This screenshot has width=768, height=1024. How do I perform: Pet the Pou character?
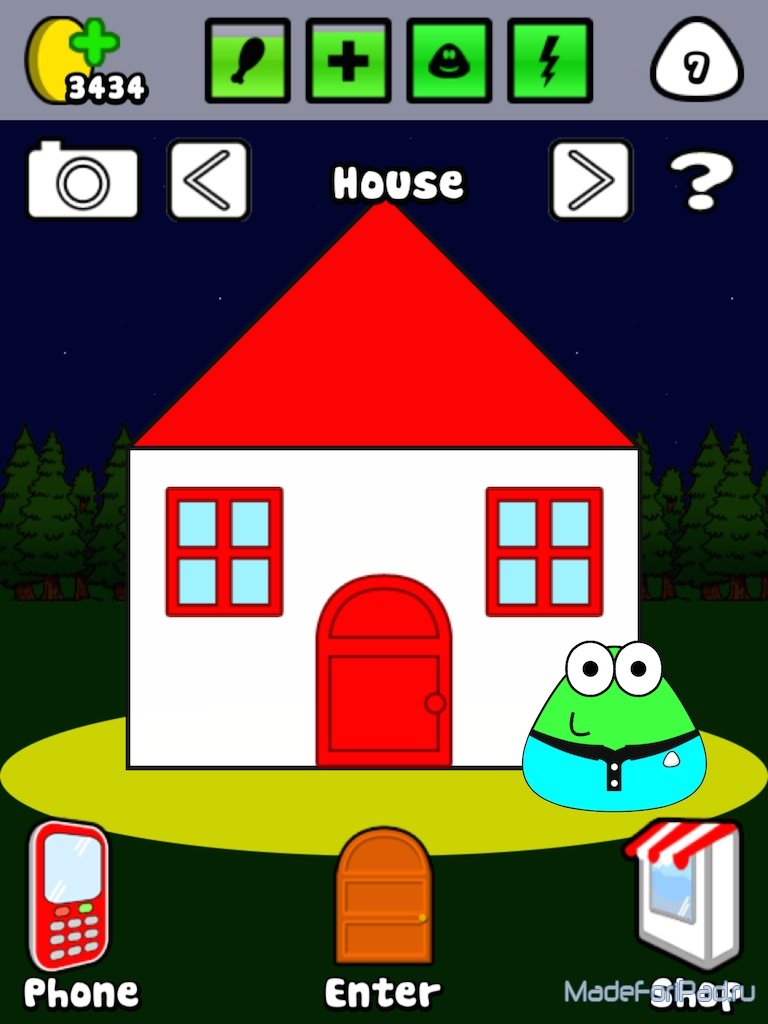click(612, 730)
